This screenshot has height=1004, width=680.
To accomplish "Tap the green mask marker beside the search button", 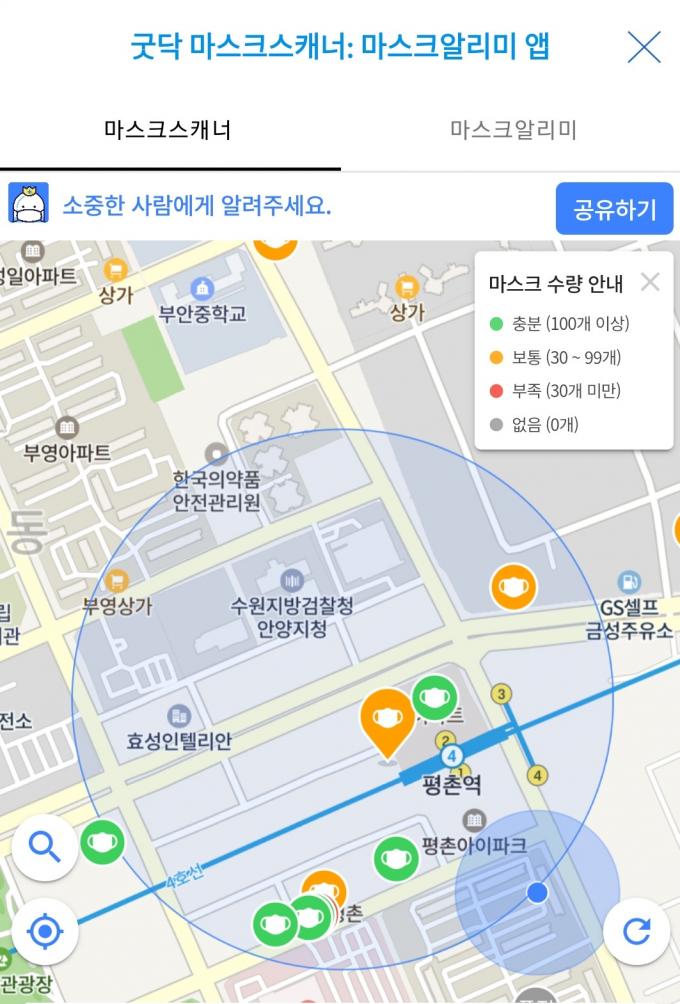I will point(102,843).
